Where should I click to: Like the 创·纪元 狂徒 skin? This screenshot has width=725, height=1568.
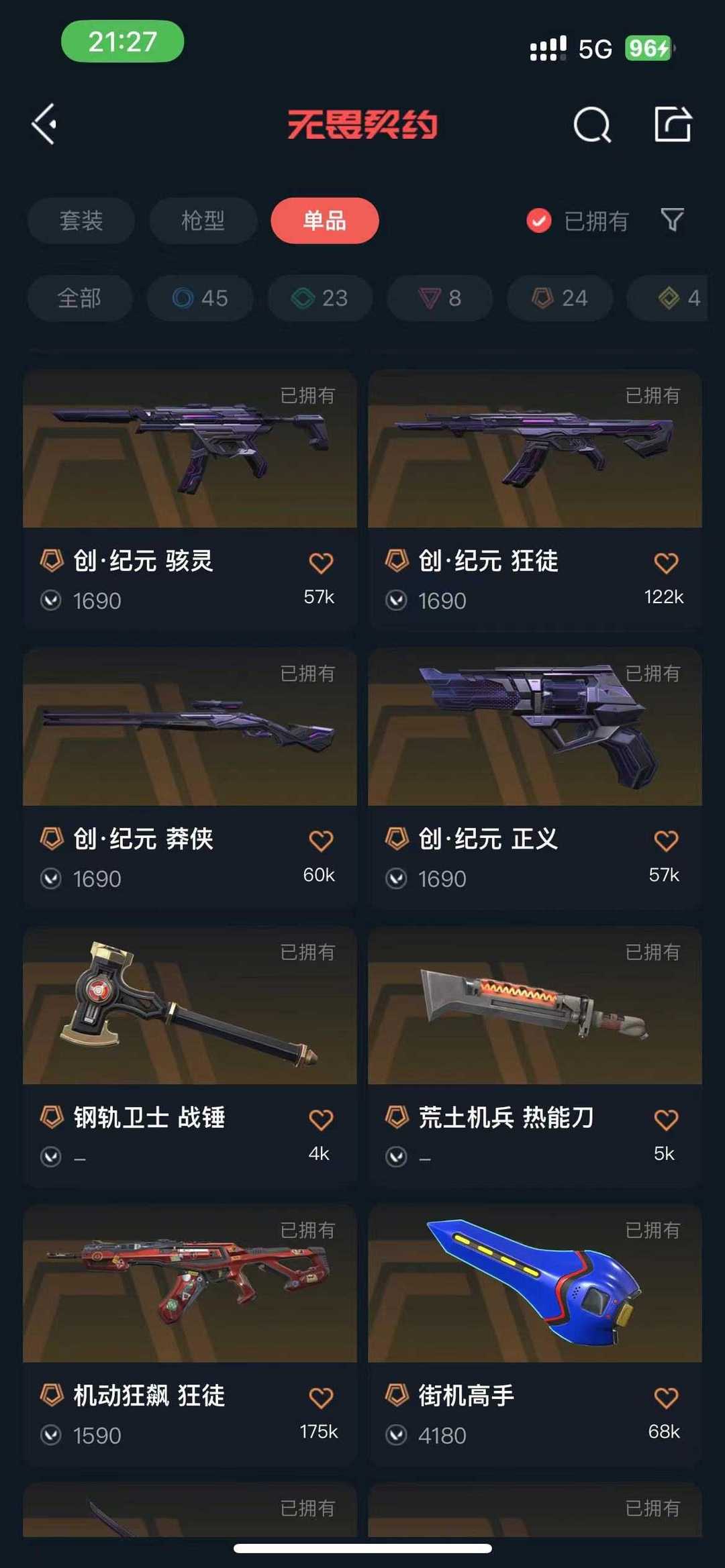click(666, 563)
